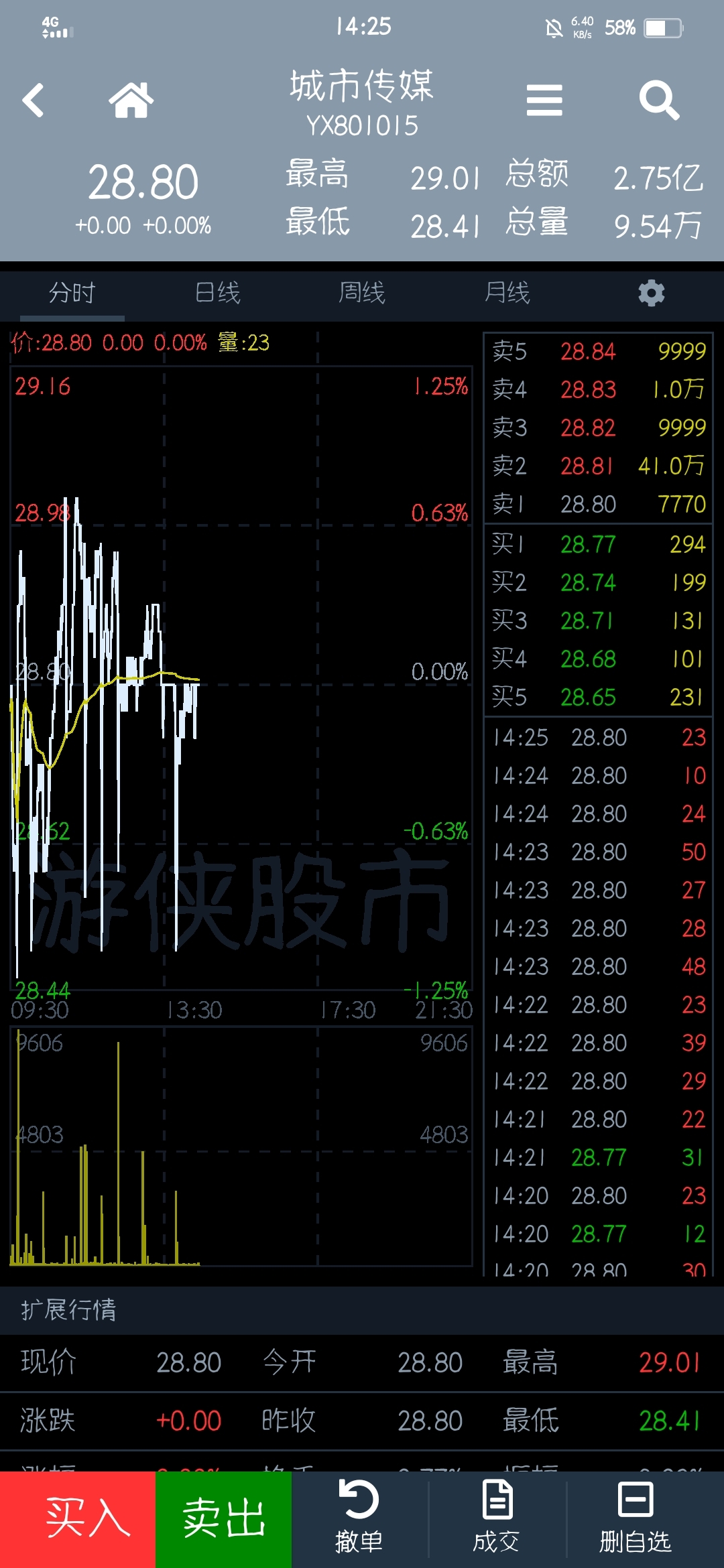The height and width of the screenshot is (1568, 724).
Task: Open the 成交 transactions button
Action: [497, 1519]
